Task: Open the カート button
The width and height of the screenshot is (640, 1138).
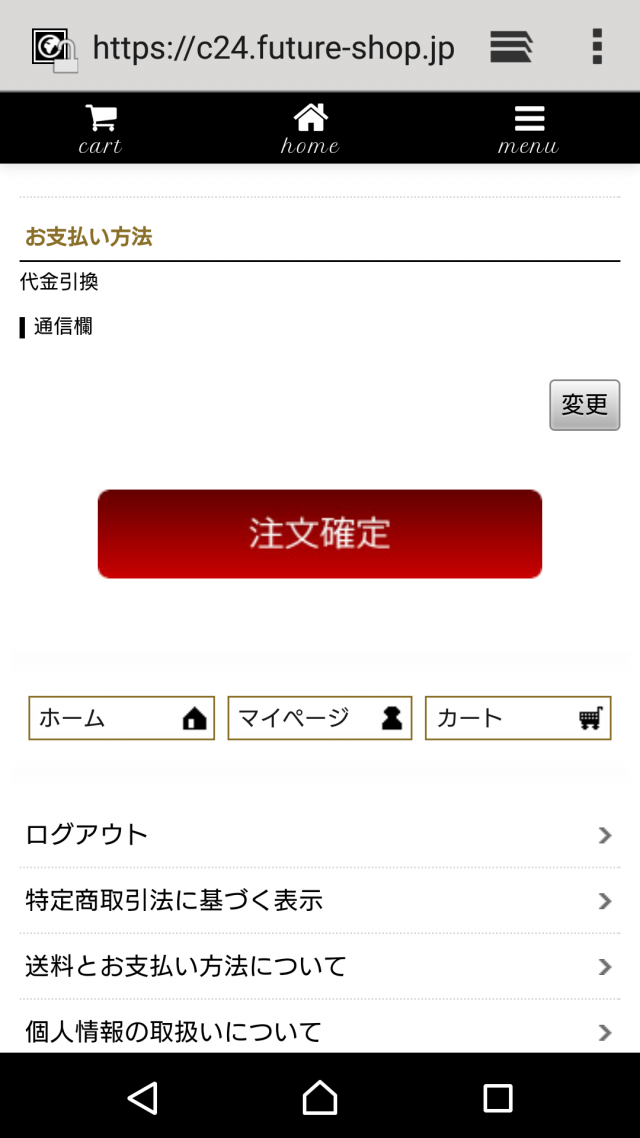Action: click(x=518, y=718)
